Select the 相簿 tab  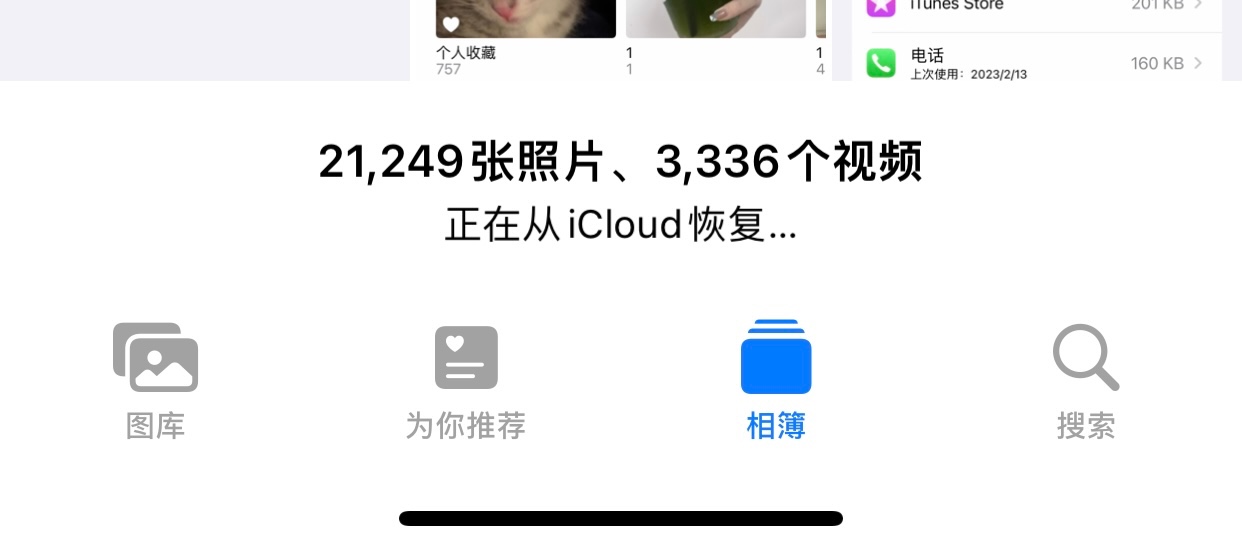(776, 381)
